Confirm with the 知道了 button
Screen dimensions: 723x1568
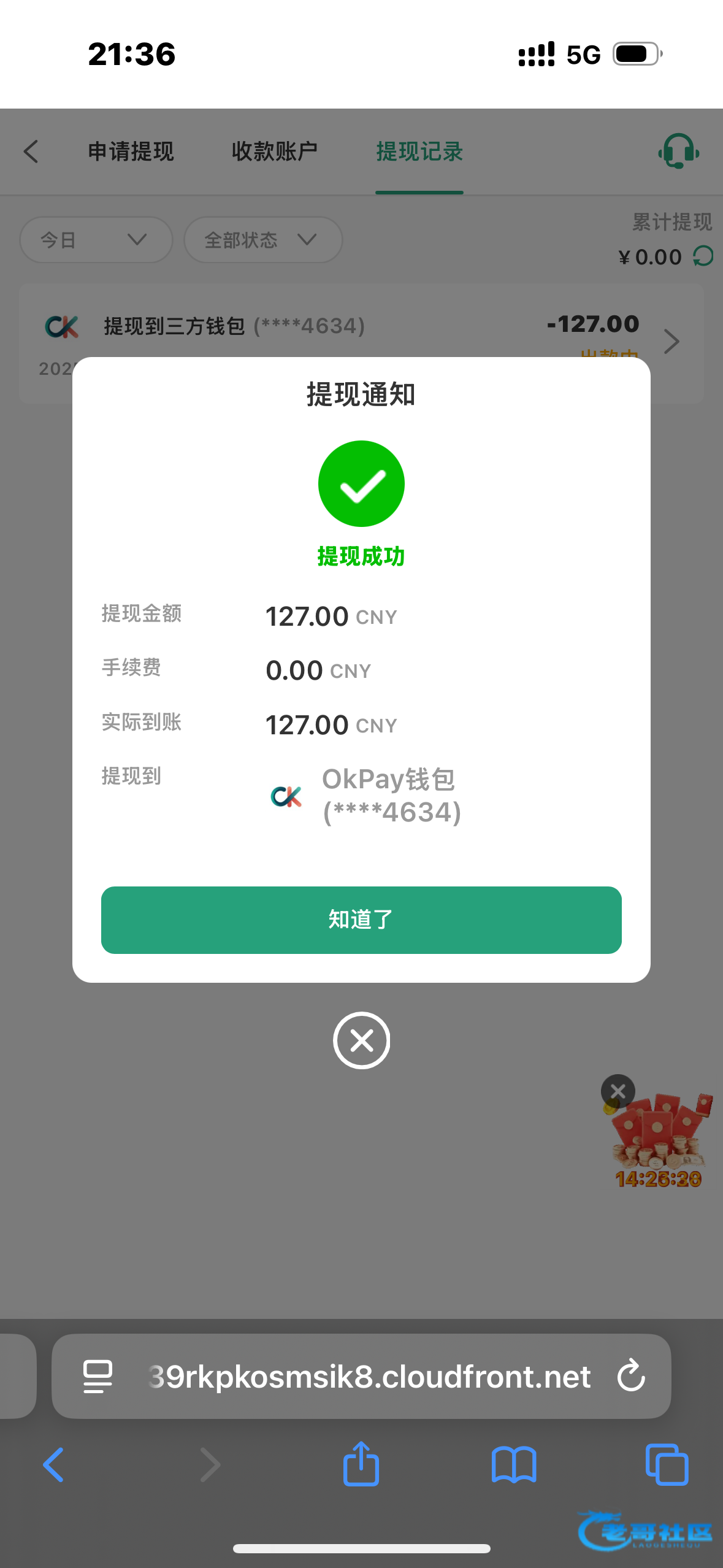361,920
